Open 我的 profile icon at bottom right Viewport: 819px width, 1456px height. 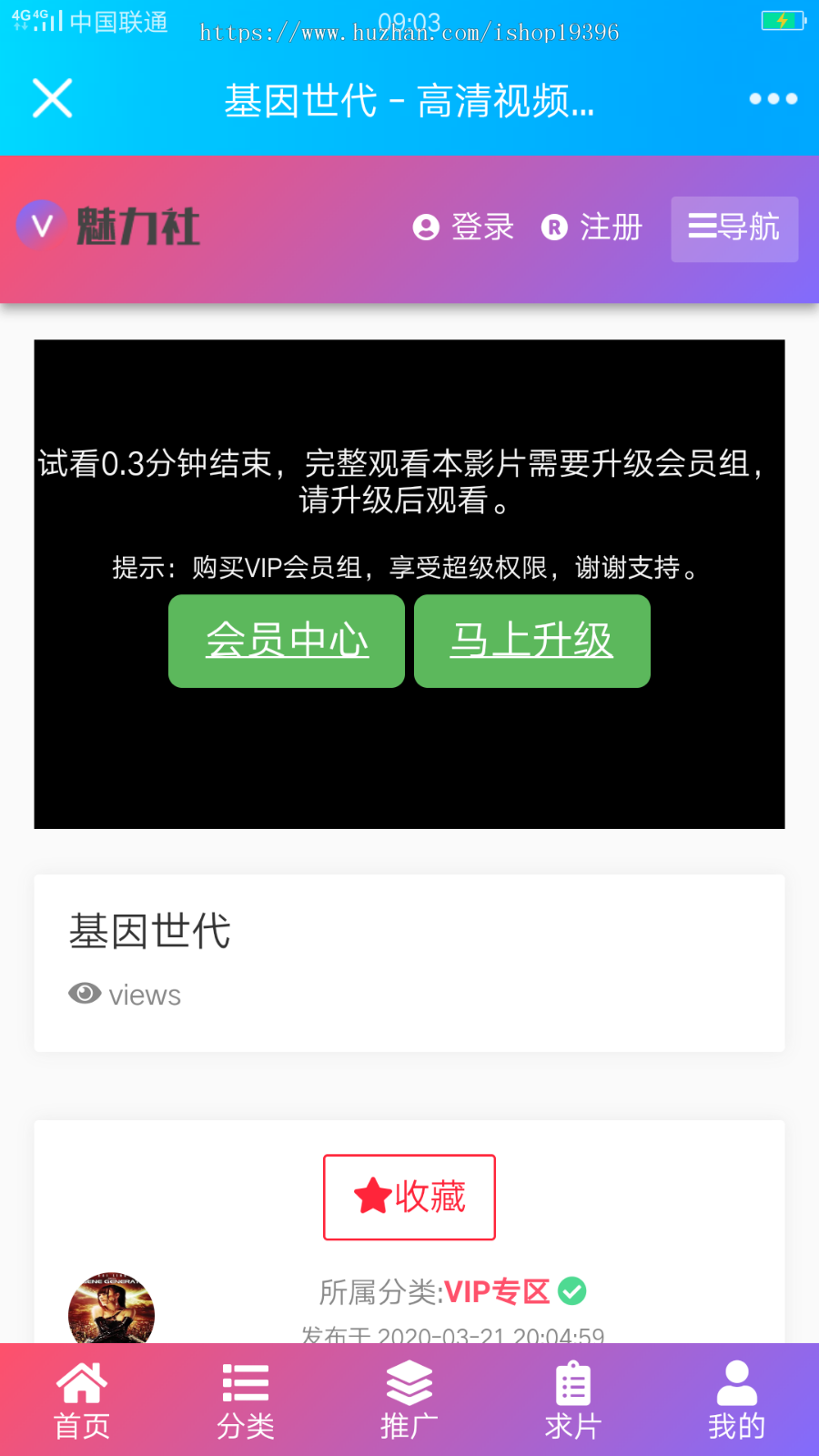735,1384
